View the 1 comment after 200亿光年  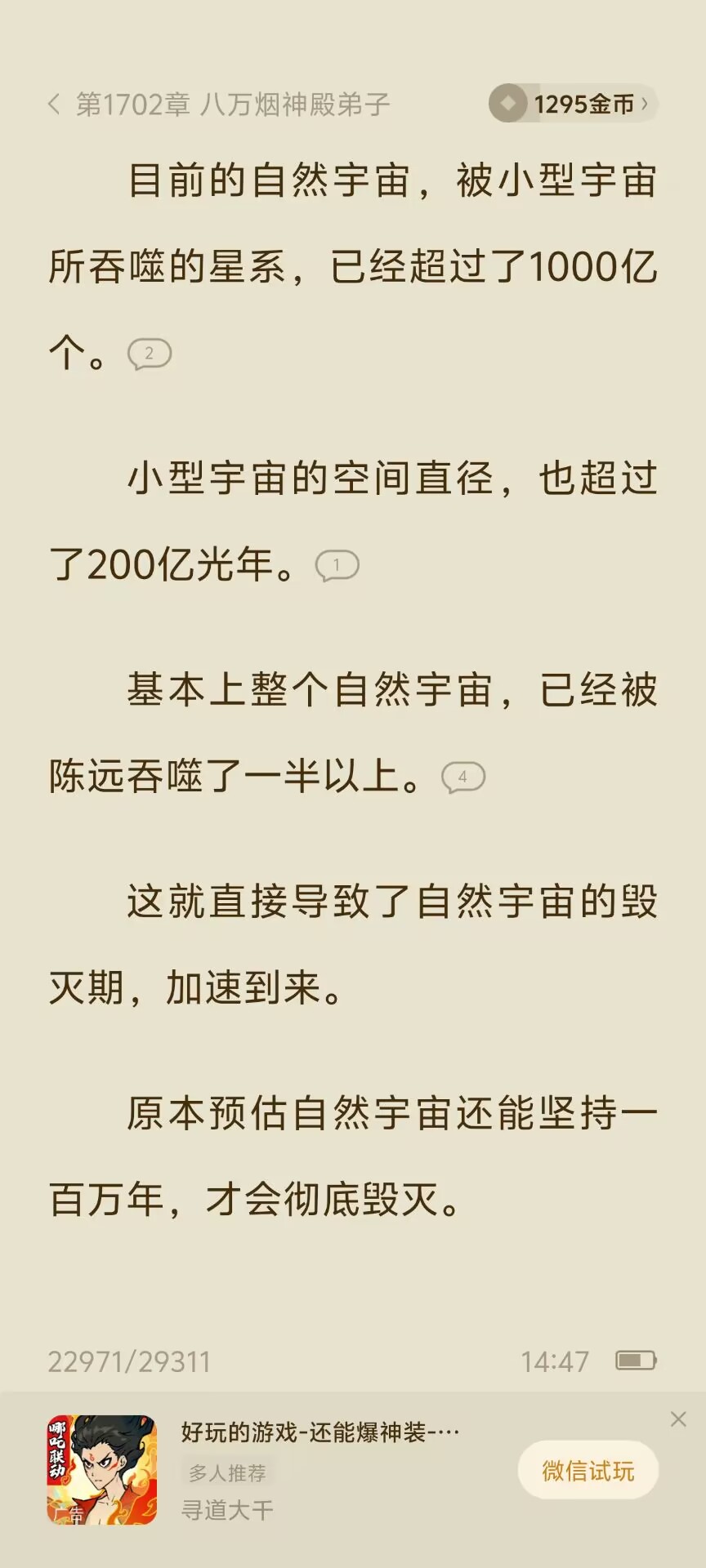click(337, 565)
